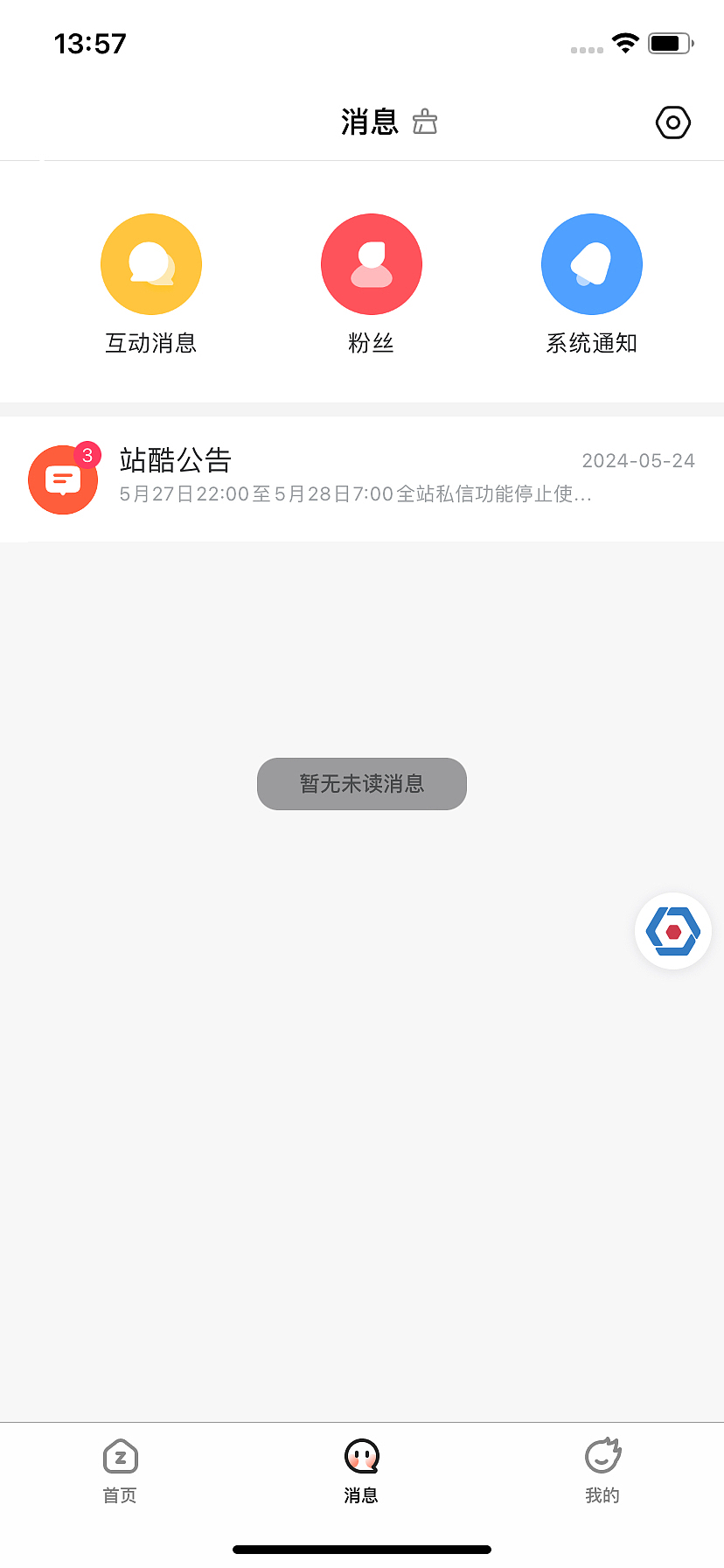The height and width of the screenshot is (1568, 724).
Task: Tap the floating ZCOOL logo button
Action: [x=672, y=930]
